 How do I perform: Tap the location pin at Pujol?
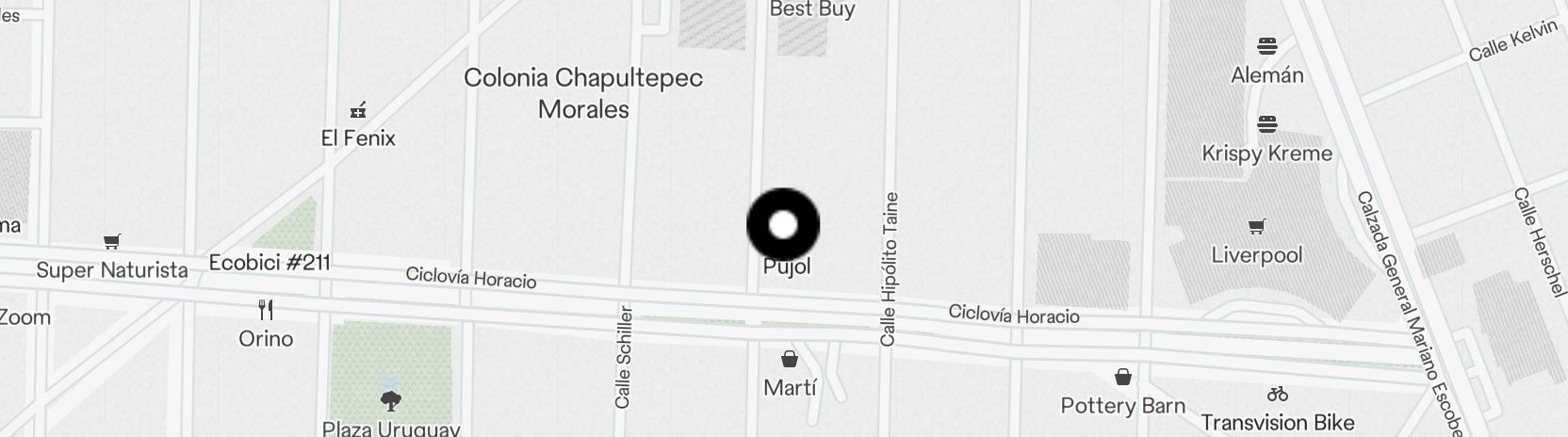click(x=783, y=225)
